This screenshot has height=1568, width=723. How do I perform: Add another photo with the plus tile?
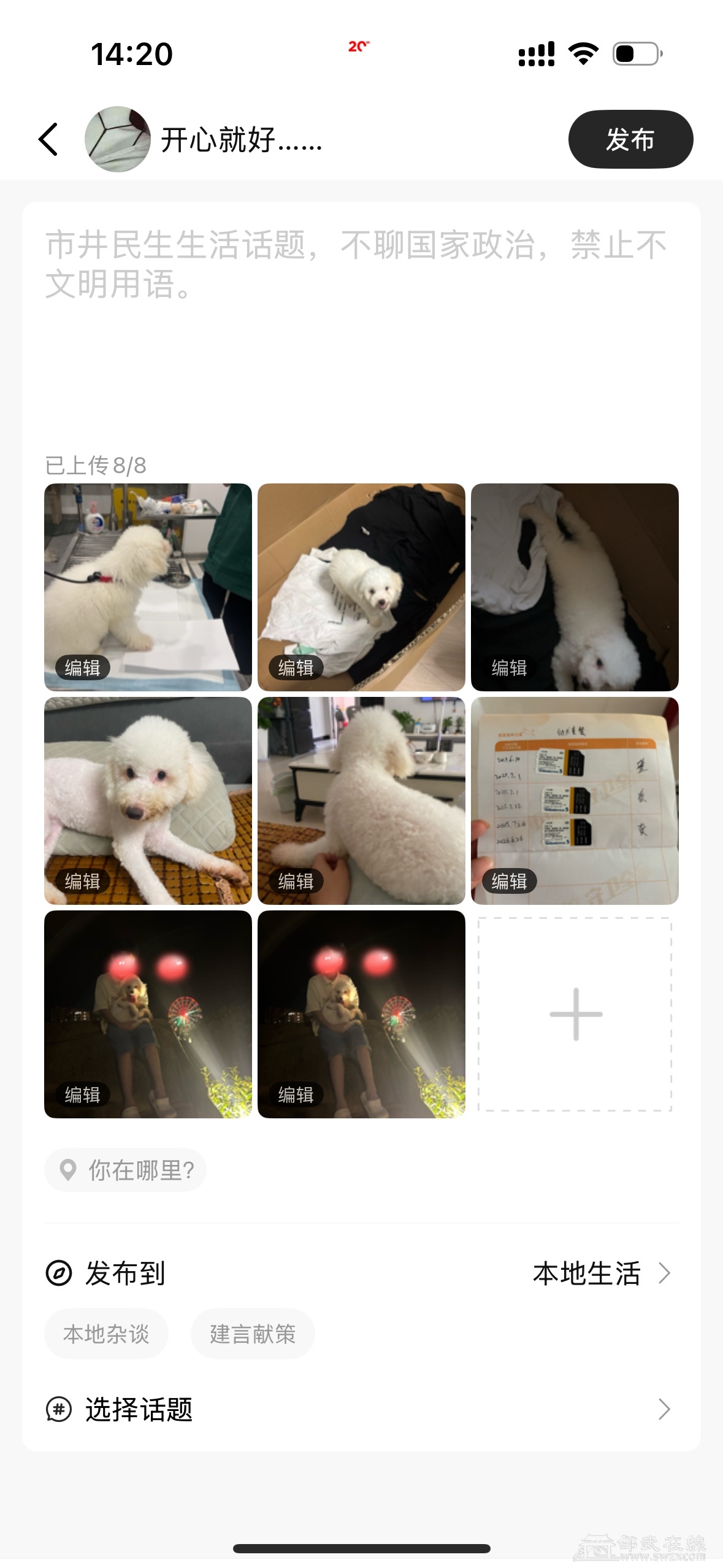tap(575, 1014)
